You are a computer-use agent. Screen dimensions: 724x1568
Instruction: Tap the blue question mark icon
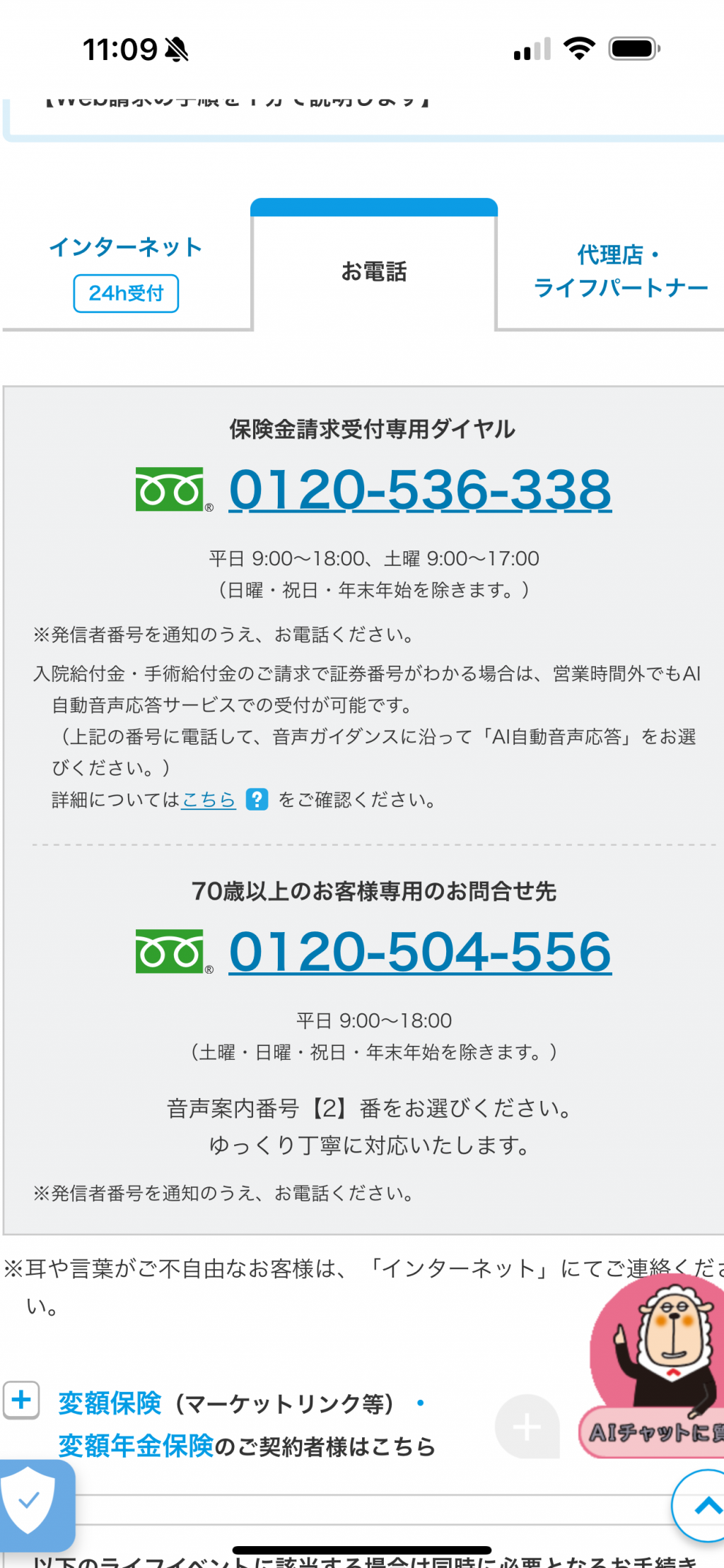[257, 799]
